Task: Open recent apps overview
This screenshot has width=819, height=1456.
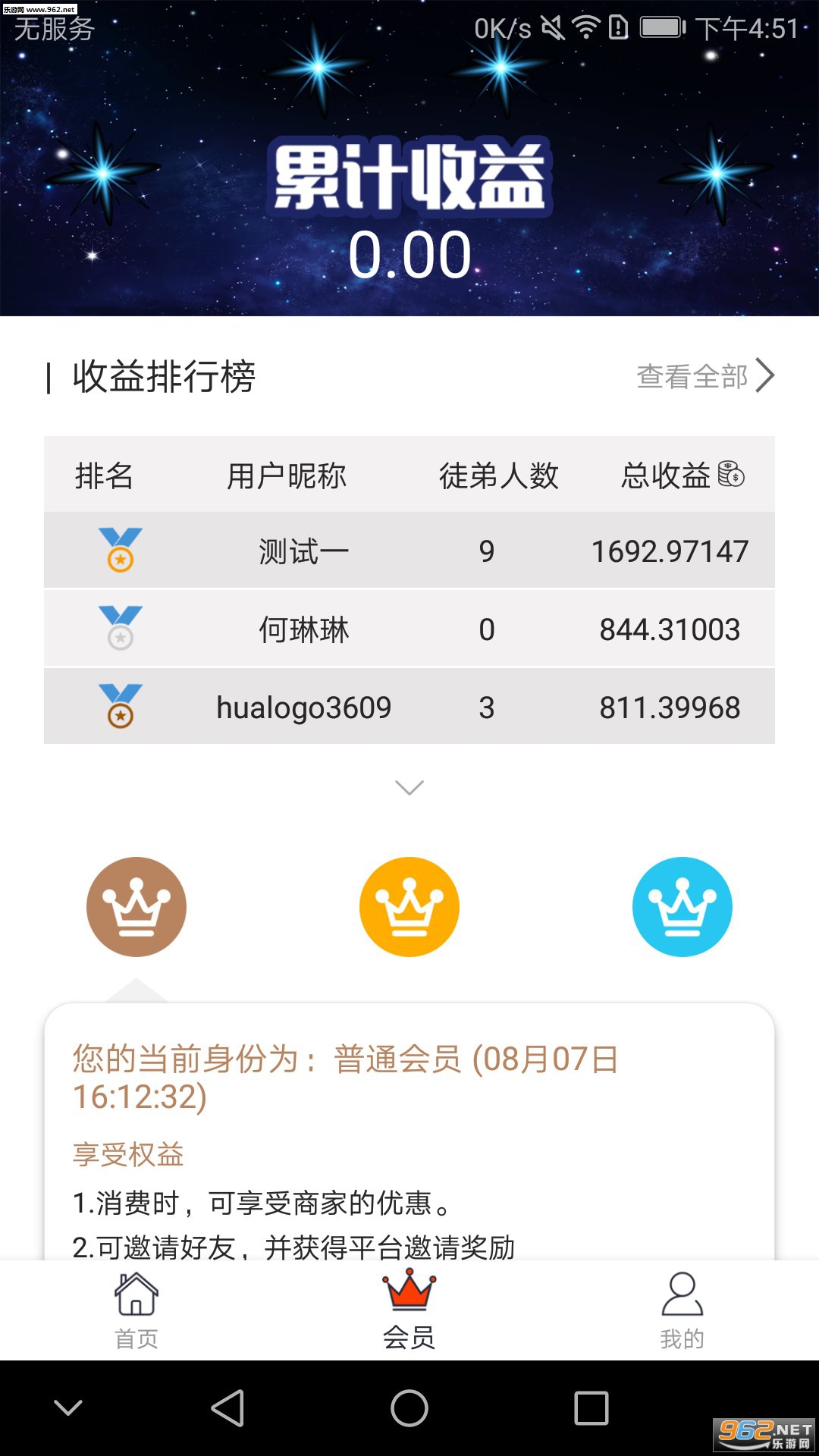Action: coord(591,1408)
